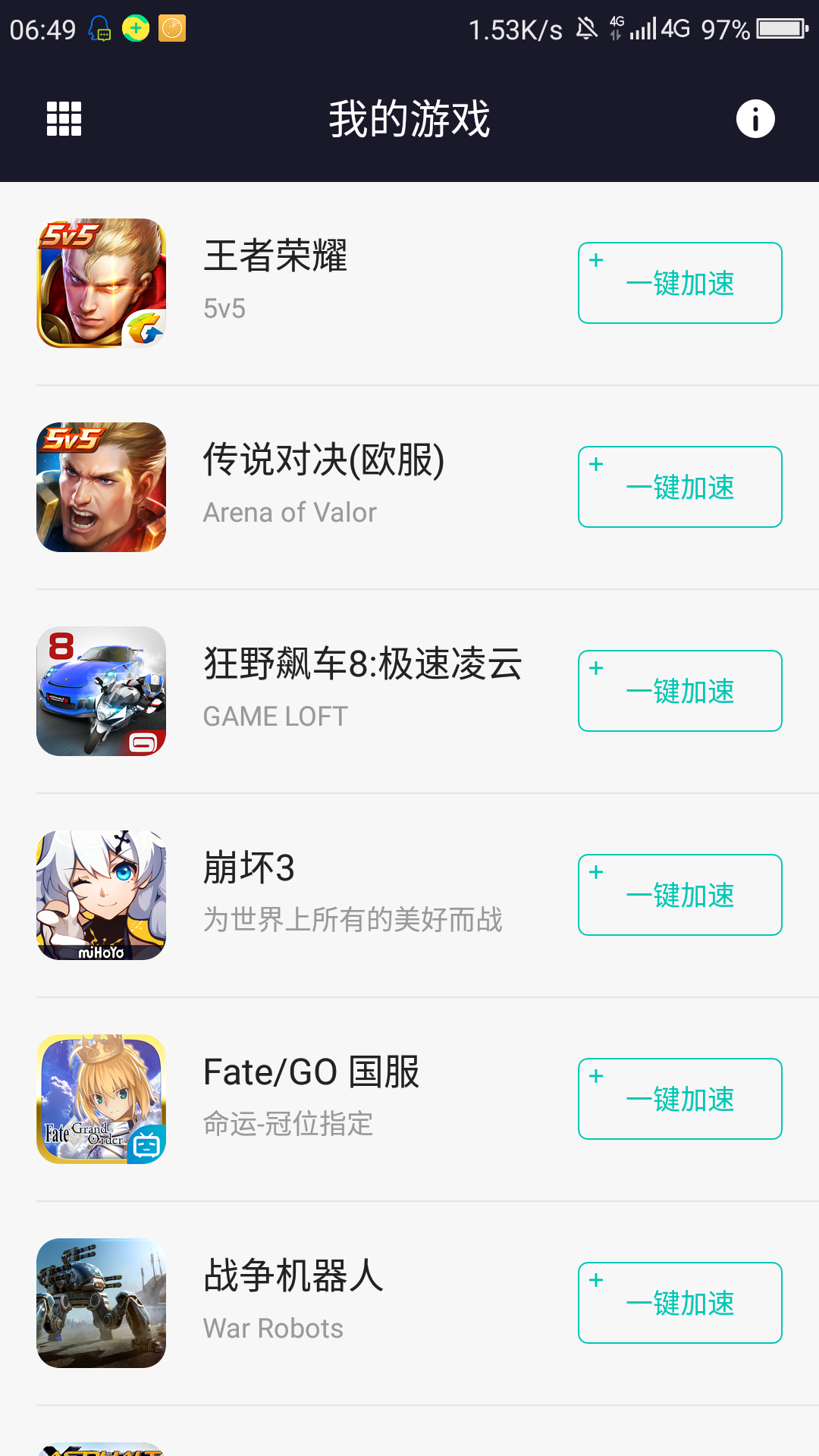
Task: Click the 崩坏3 miHoYo icon
Action: 101,895
